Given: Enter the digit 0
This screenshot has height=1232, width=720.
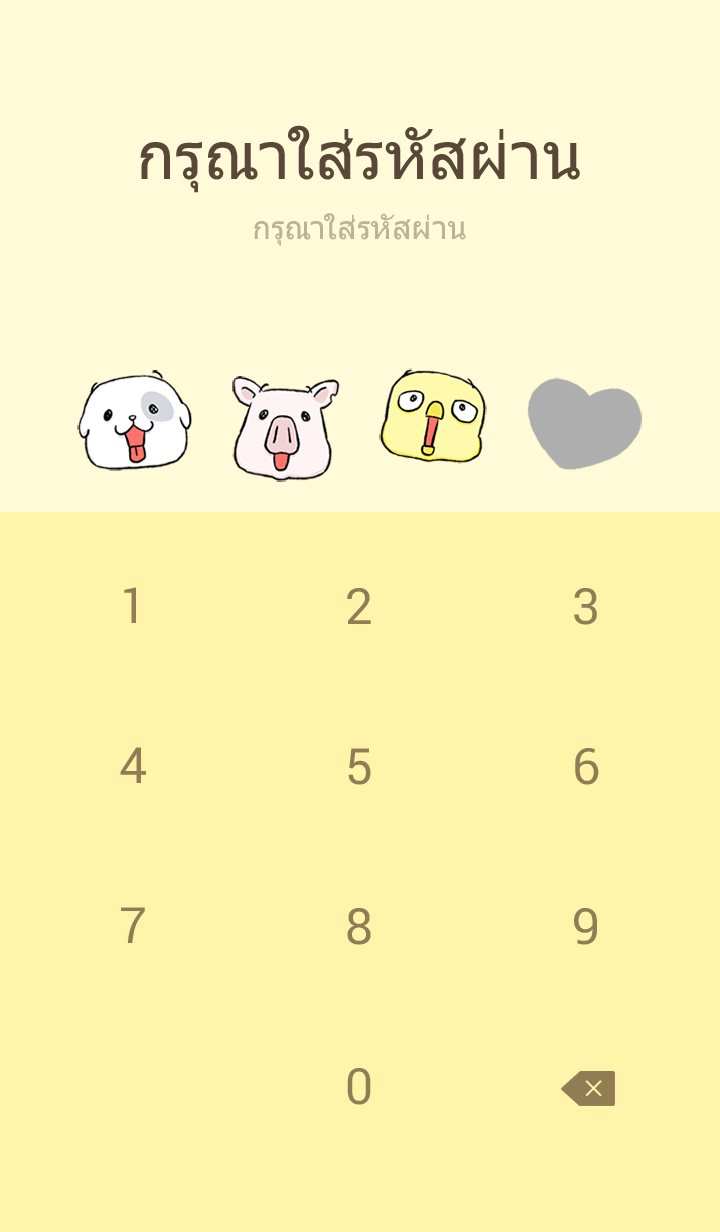Looking at the screenshot, I should pyautogui.click(x=359, y=1087).
